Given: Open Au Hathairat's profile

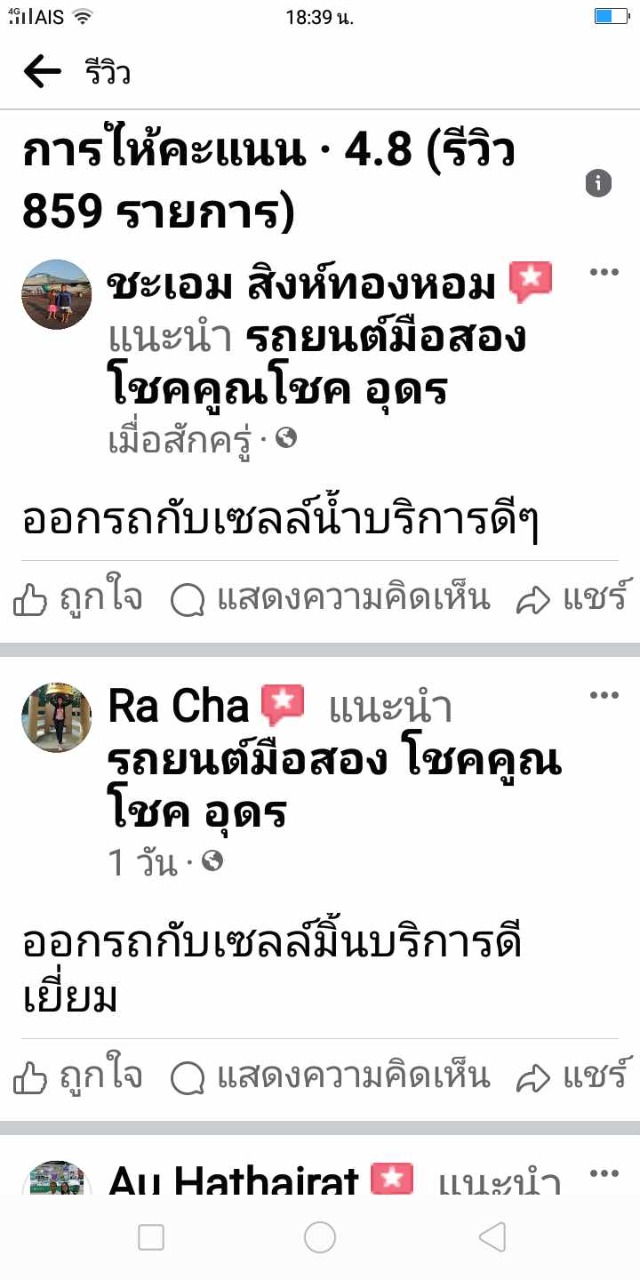Looking at the screenshot, I should (x=232, y=1181).
